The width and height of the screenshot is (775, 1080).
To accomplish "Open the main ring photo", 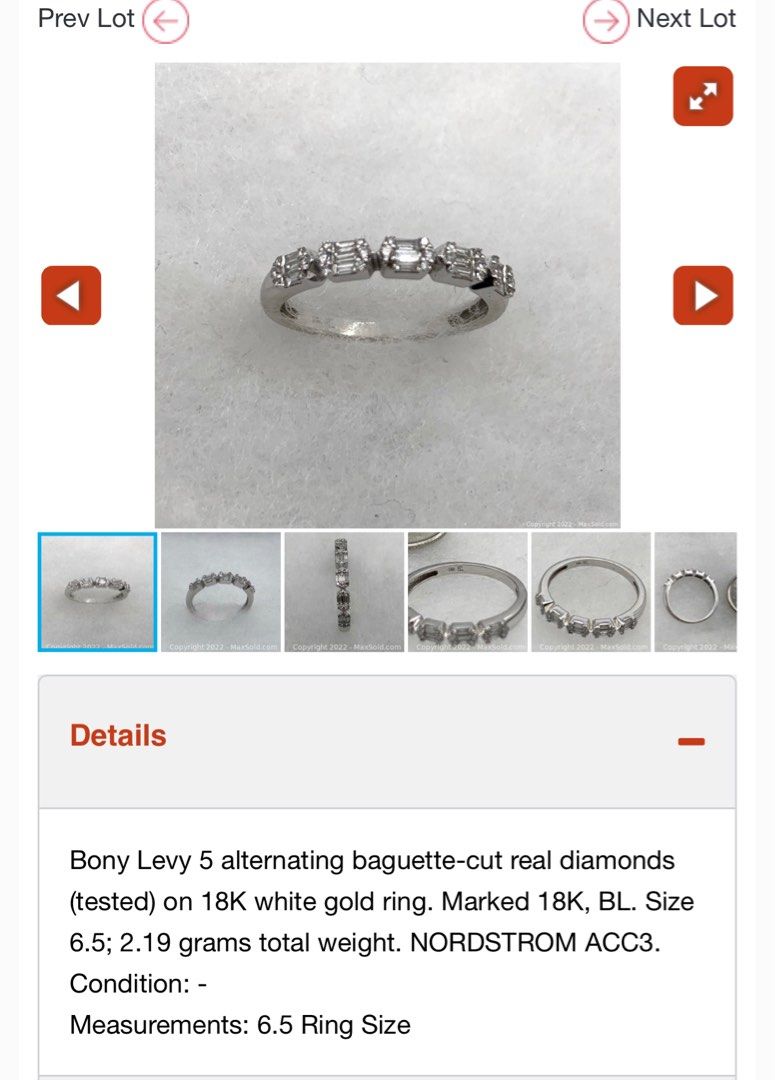I will click(x=387, y=295).
